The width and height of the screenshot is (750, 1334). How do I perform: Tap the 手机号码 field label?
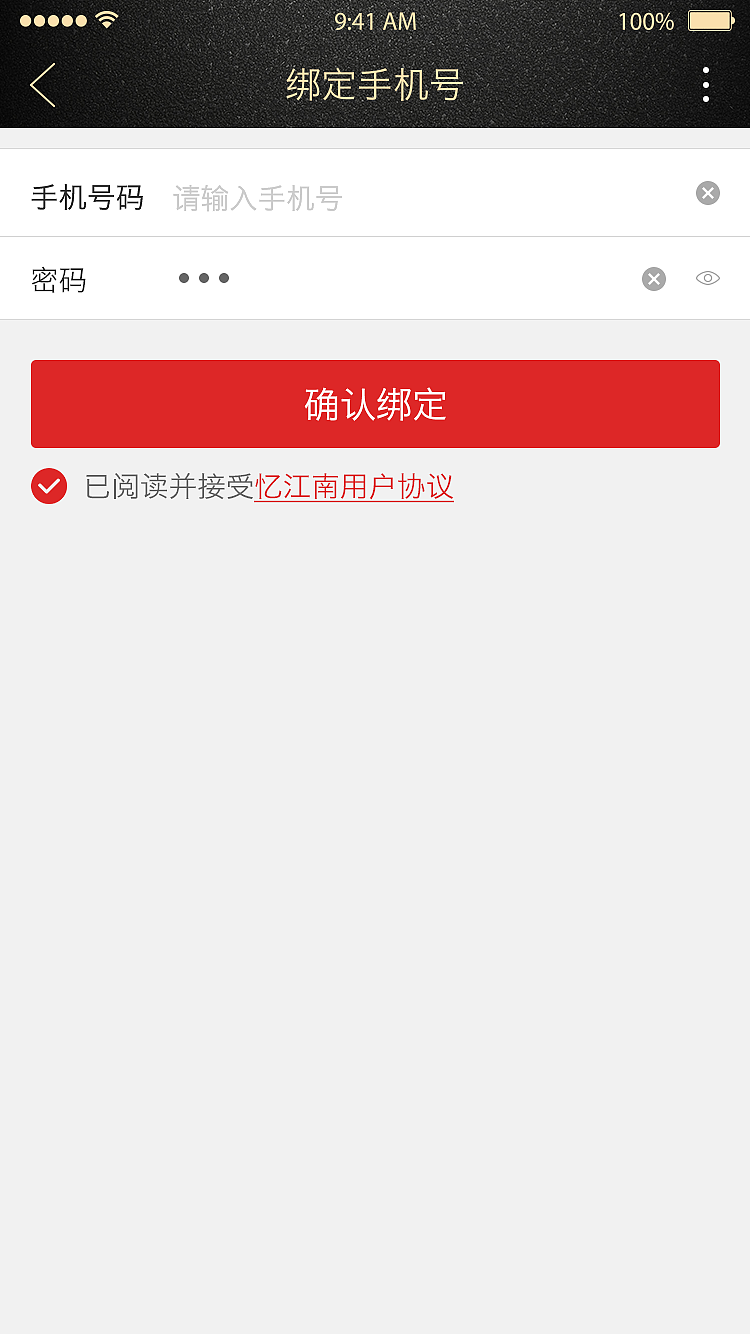[88, 198]
